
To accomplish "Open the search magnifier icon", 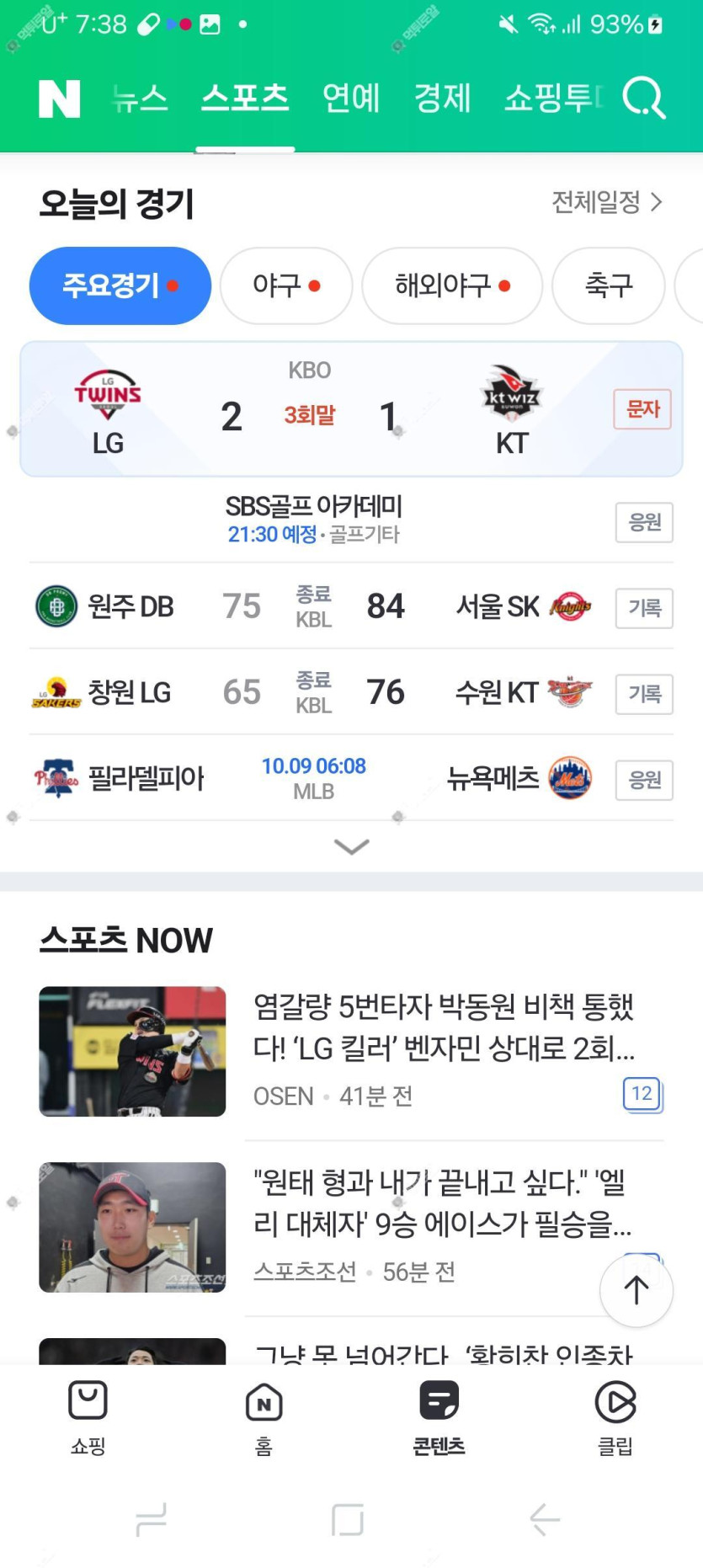I will 643,99.
